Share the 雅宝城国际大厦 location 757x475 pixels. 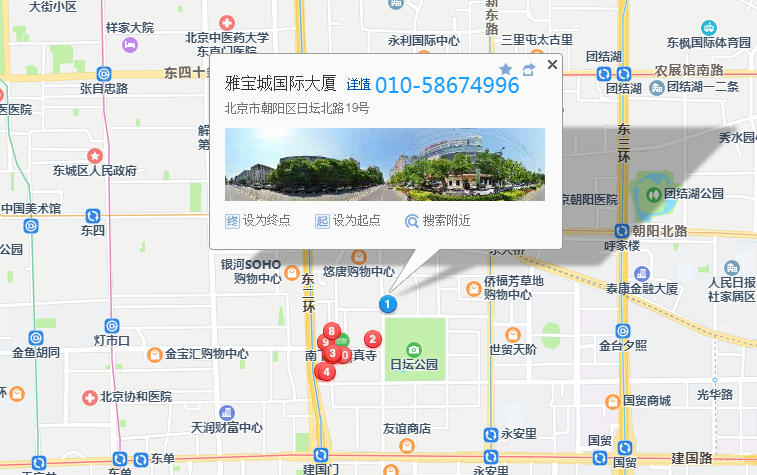click(529, 69)
